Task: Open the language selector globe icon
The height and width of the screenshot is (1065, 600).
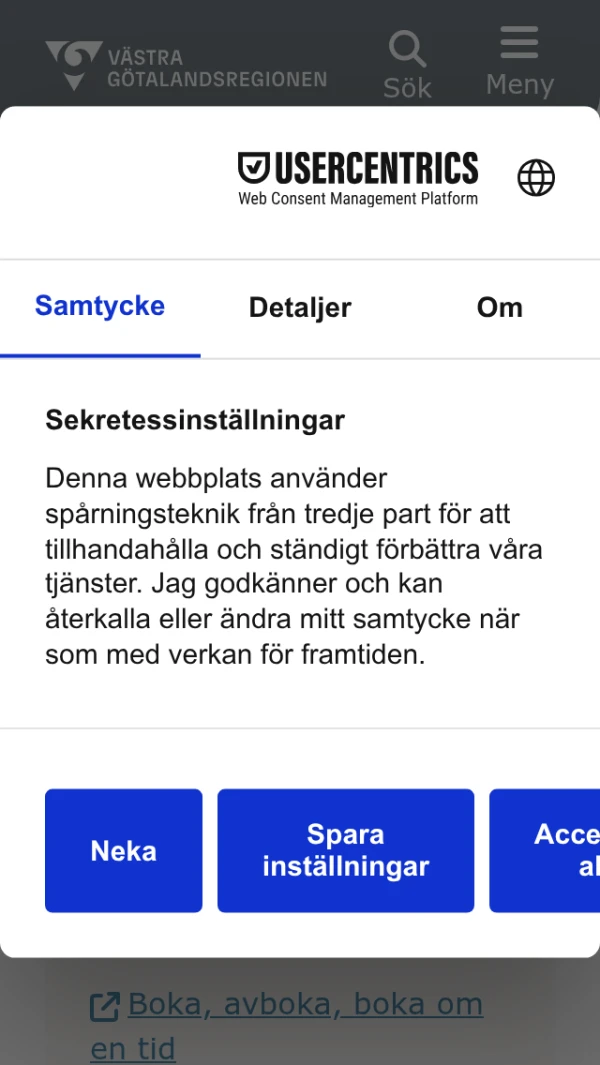Action: (x=536, y=178)
